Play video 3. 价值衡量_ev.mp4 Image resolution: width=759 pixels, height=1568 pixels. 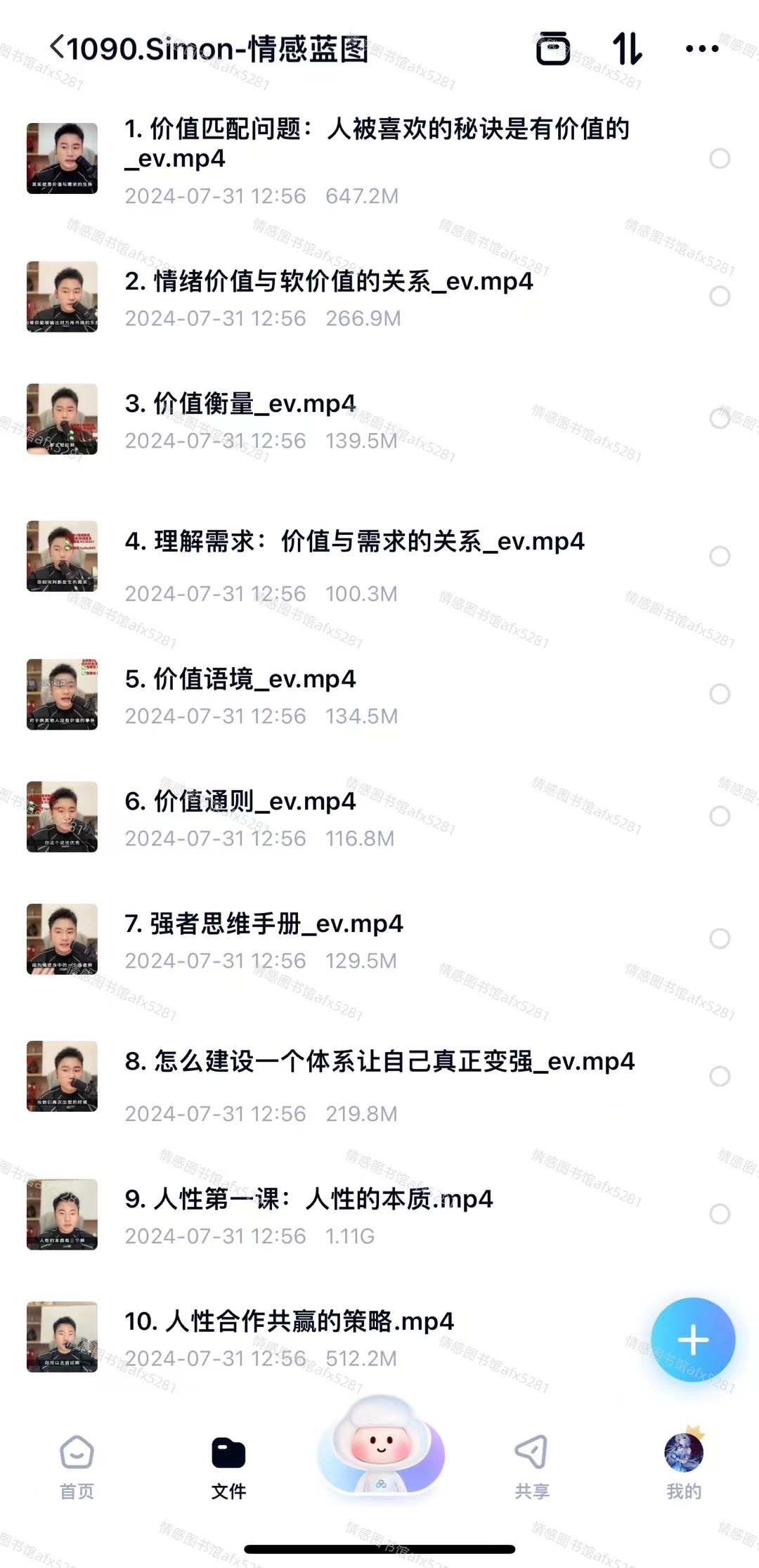240,404
